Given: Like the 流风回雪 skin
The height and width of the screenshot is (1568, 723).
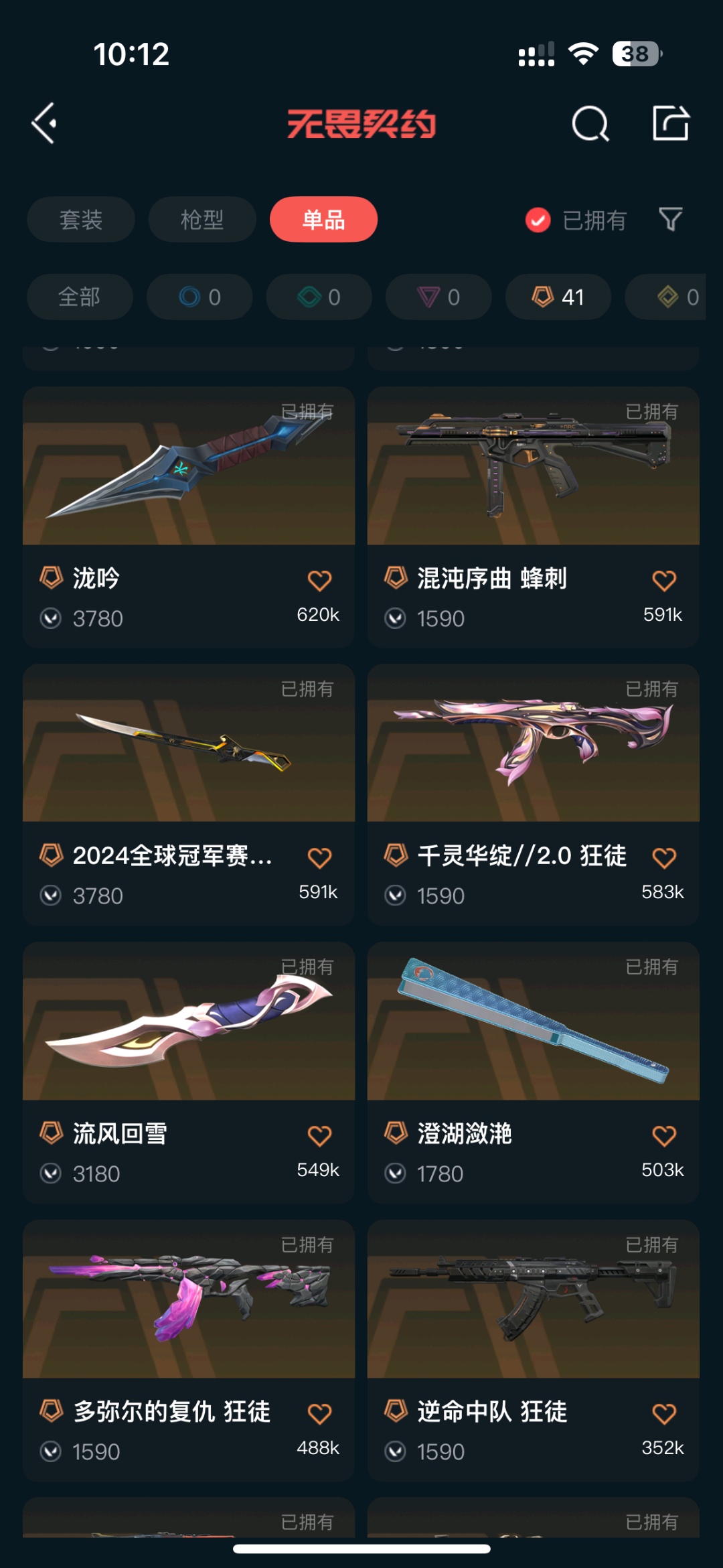Looking at the screenshot, I should click(x=319, y=1136).
